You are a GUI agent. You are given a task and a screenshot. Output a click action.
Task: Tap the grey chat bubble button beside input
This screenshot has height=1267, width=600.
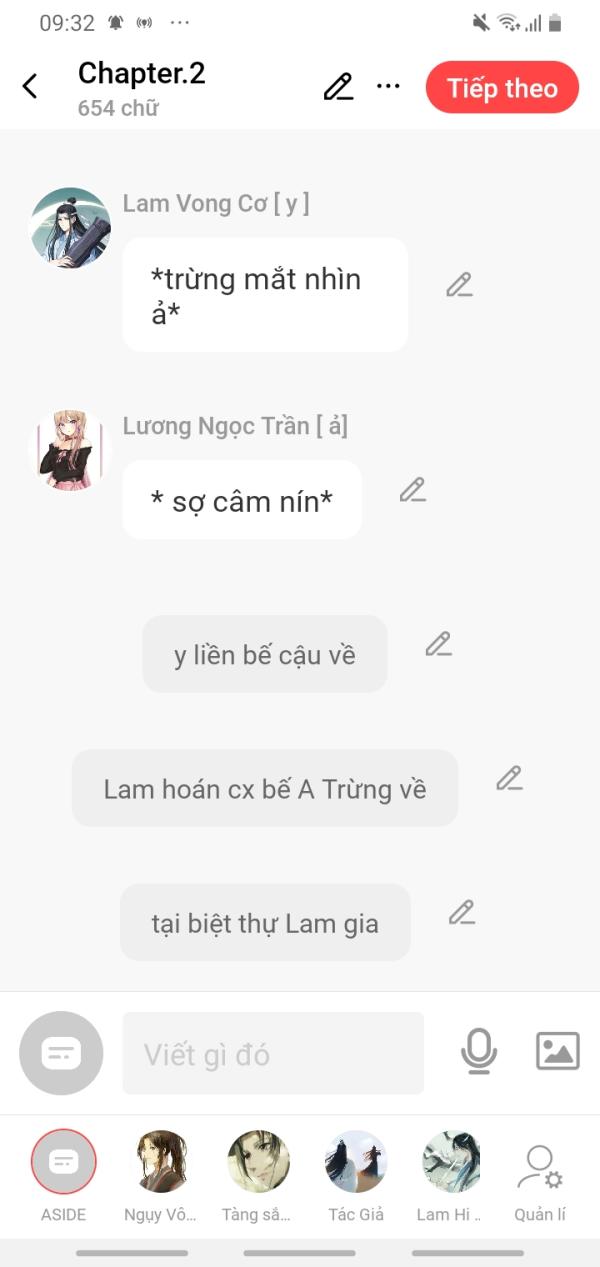61,1053
